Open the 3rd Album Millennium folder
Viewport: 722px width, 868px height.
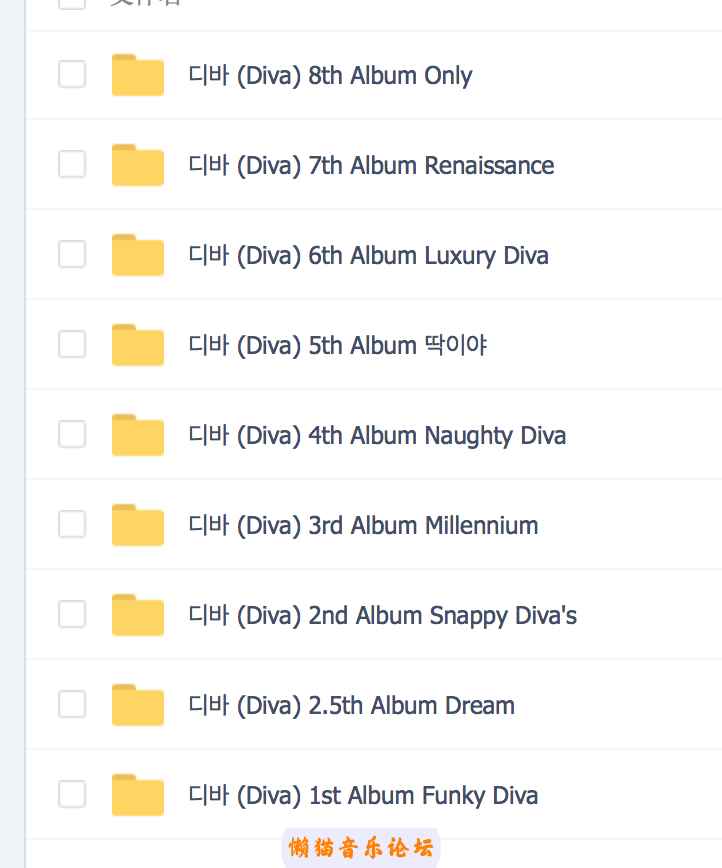tap(363, 526)
